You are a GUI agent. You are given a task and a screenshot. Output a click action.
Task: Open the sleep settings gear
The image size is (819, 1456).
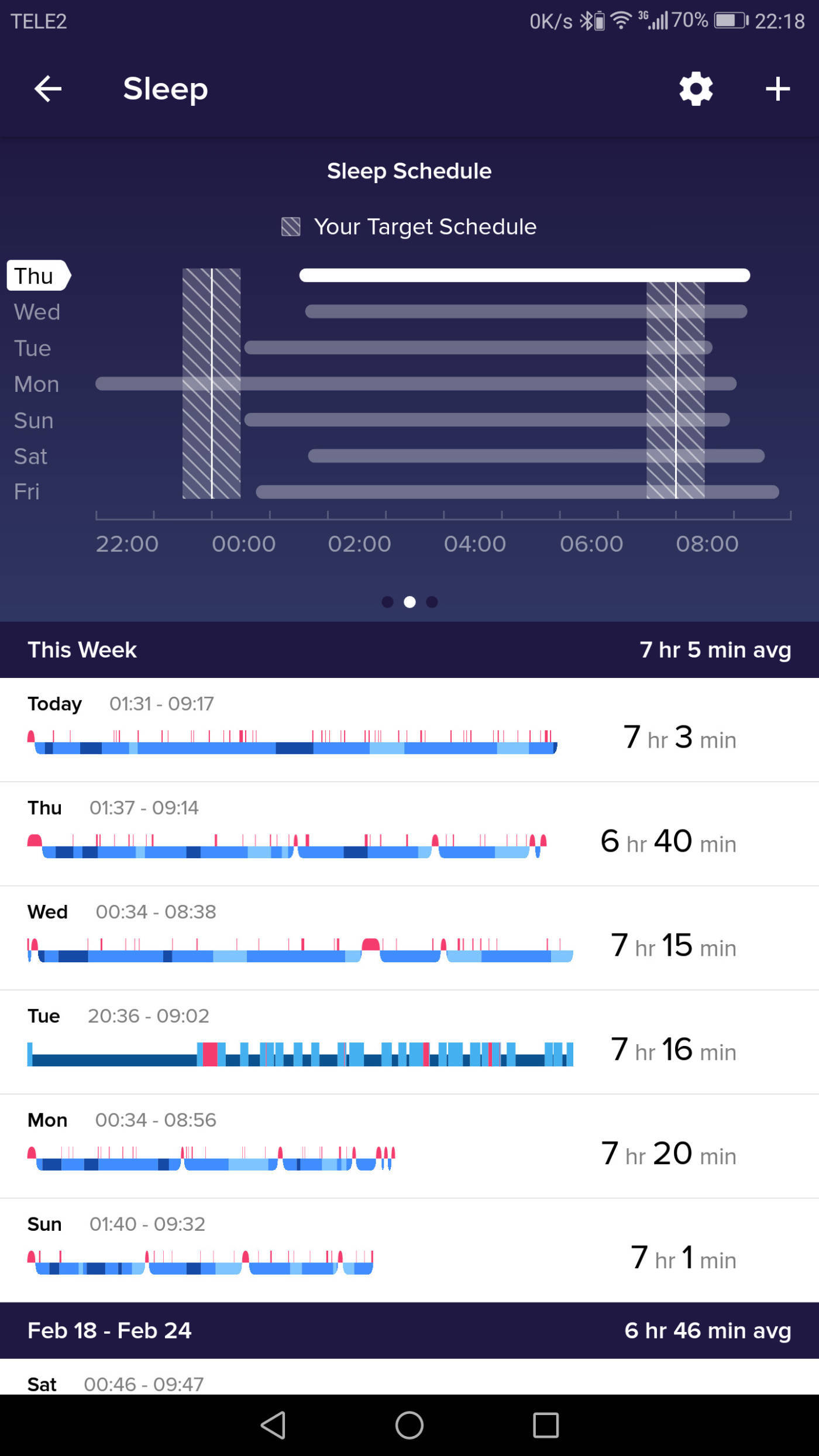pyautogui.click(x=696, y=89)
